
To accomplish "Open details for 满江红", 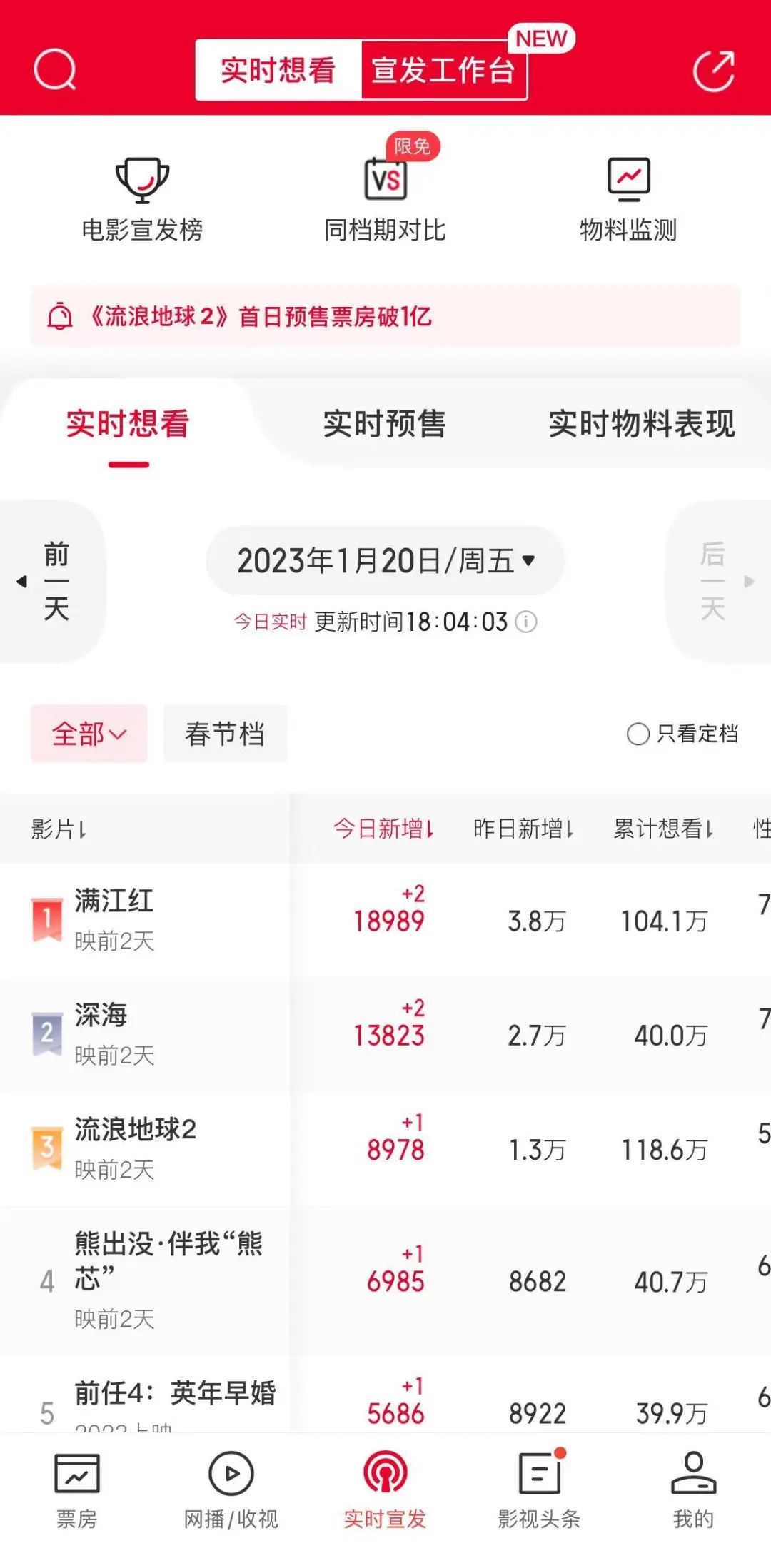I will click(x=114, y=901).
